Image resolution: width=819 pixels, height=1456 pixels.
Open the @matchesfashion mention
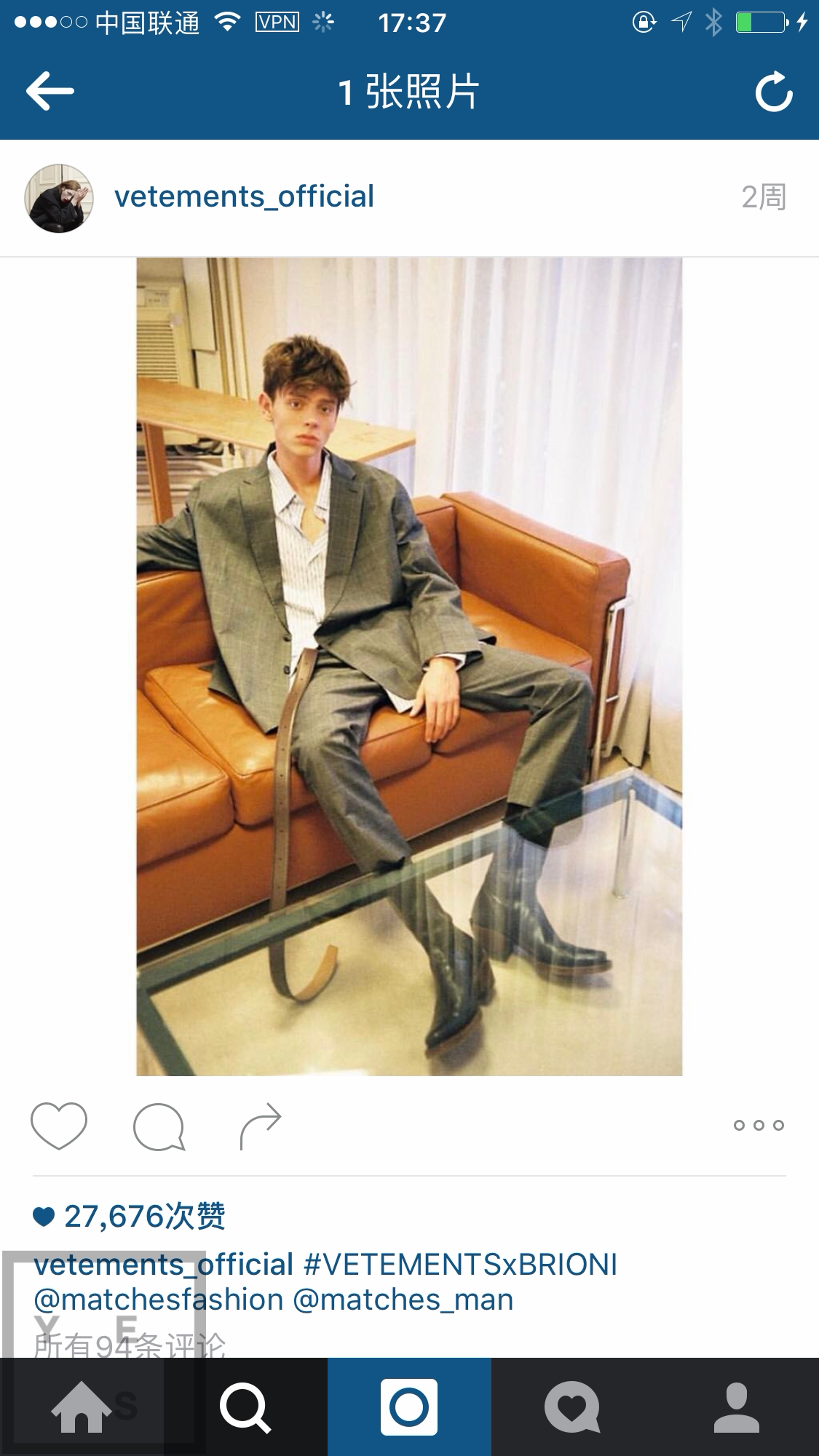pyautogui.click(x=159, y=1300)
